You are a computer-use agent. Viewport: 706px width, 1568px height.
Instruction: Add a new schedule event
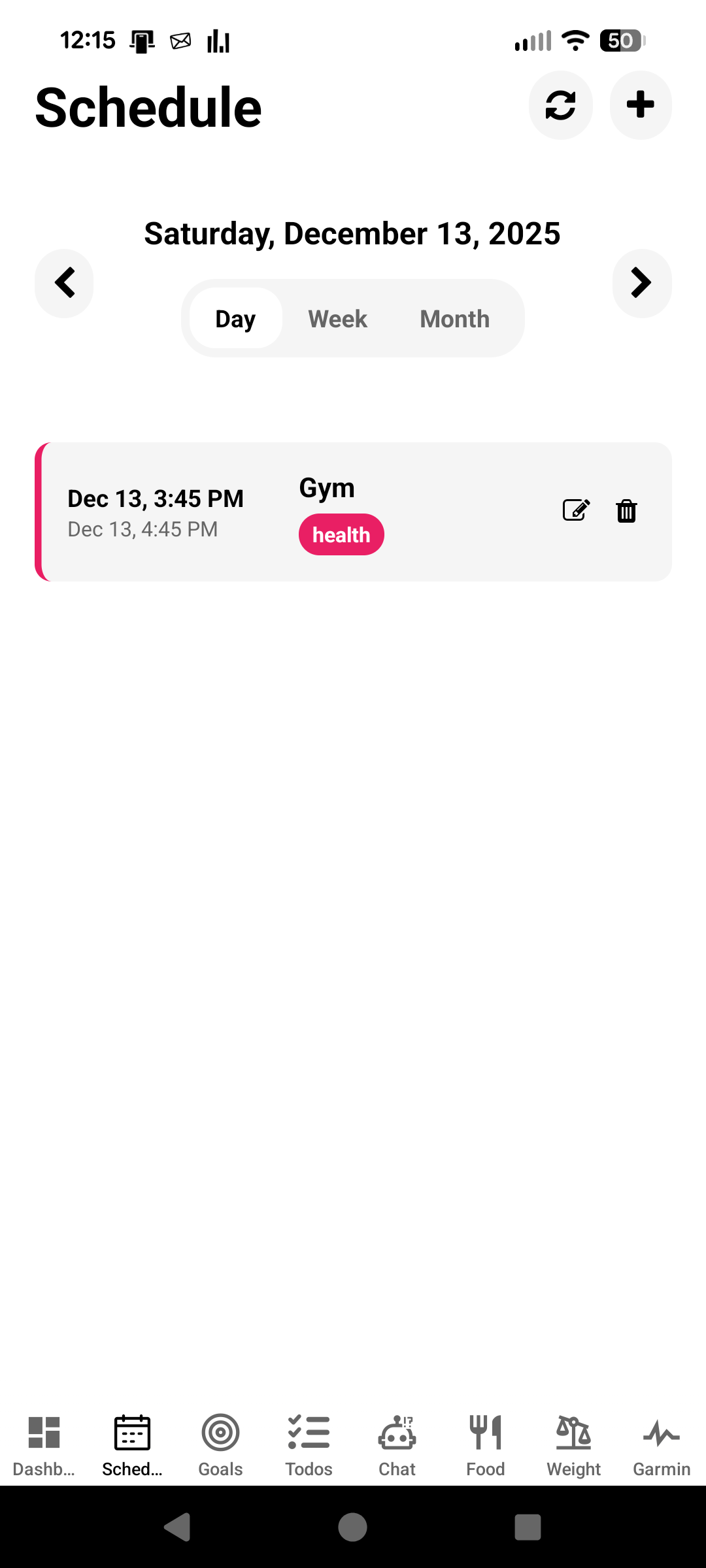(x=641, y=105)
